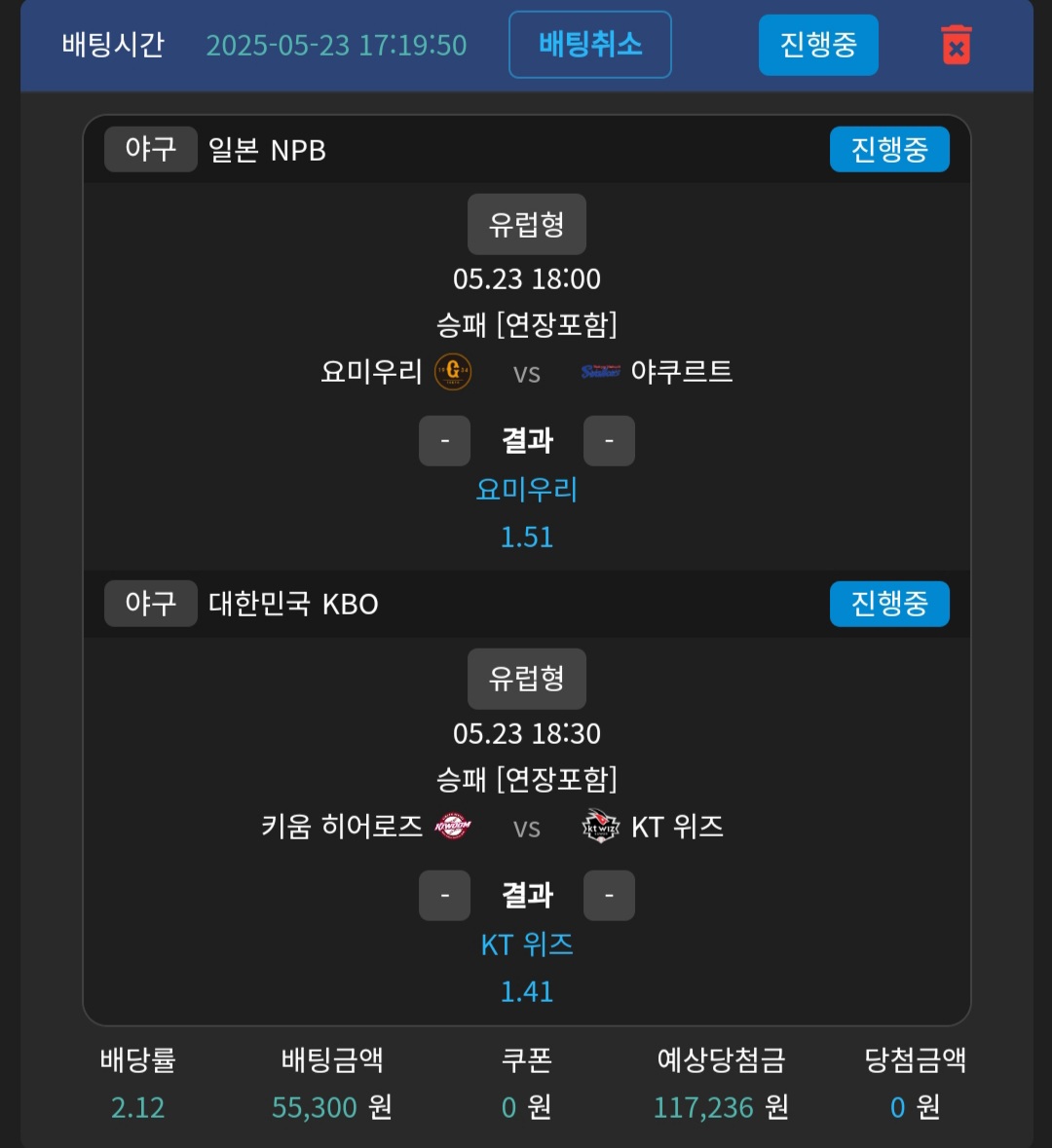Delete this bet slip with trash icon
Screen dimensions: 1052x1148
[x=956, y=45]
